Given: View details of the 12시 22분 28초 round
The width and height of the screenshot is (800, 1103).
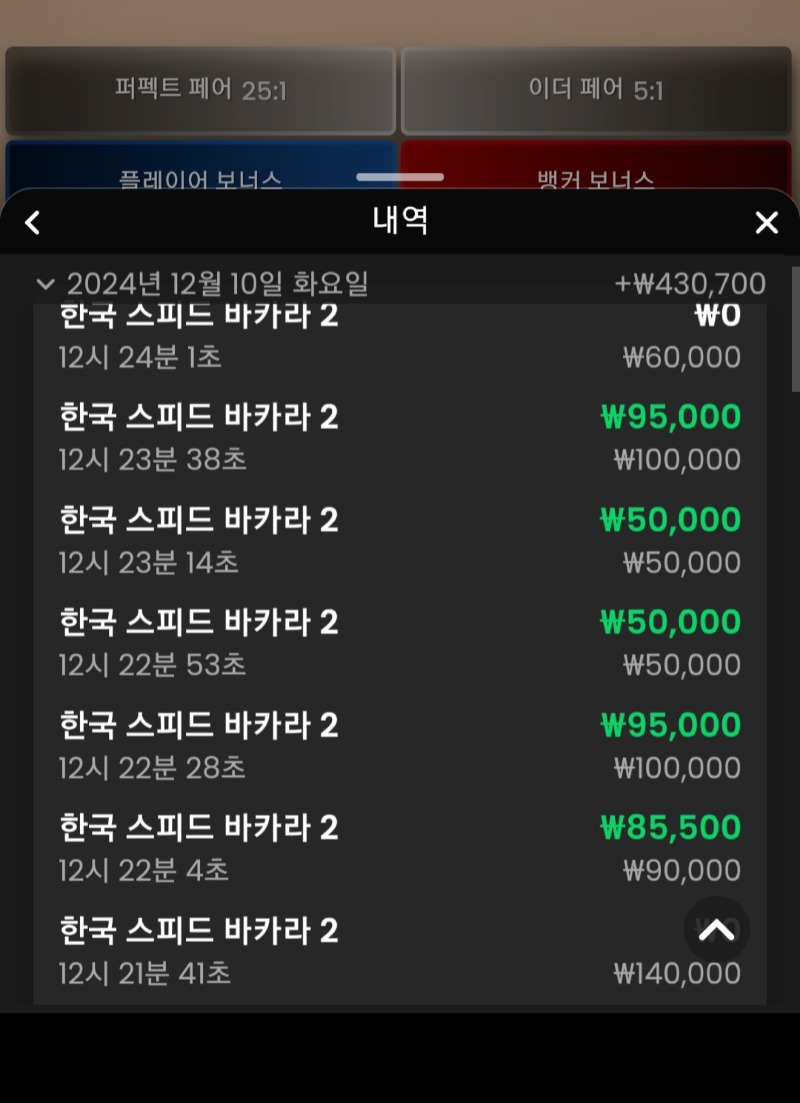Looking at the screenshot, I should coord(400,746).
